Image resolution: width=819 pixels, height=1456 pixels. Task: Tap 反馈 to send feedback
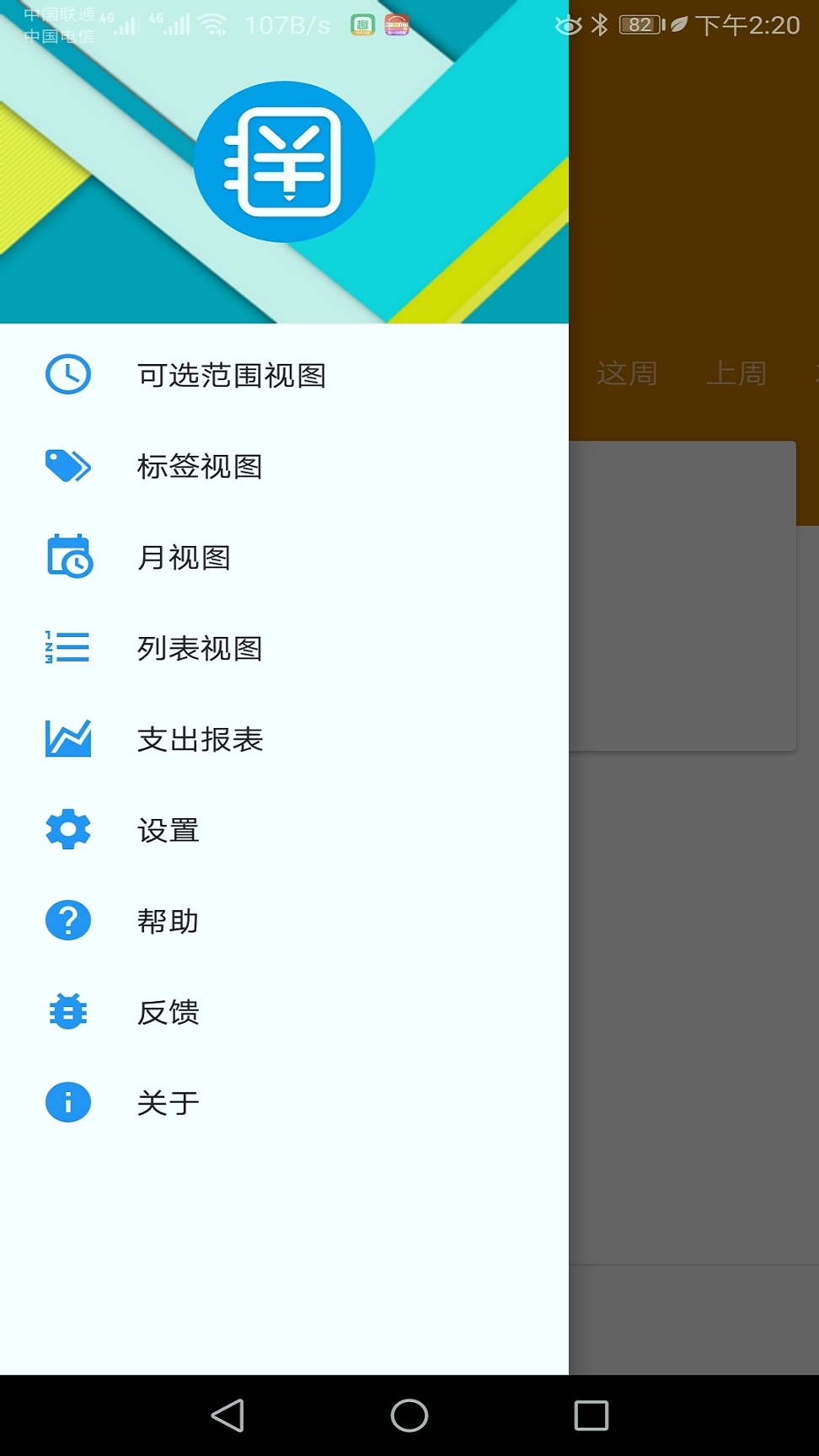(284, 1012)
